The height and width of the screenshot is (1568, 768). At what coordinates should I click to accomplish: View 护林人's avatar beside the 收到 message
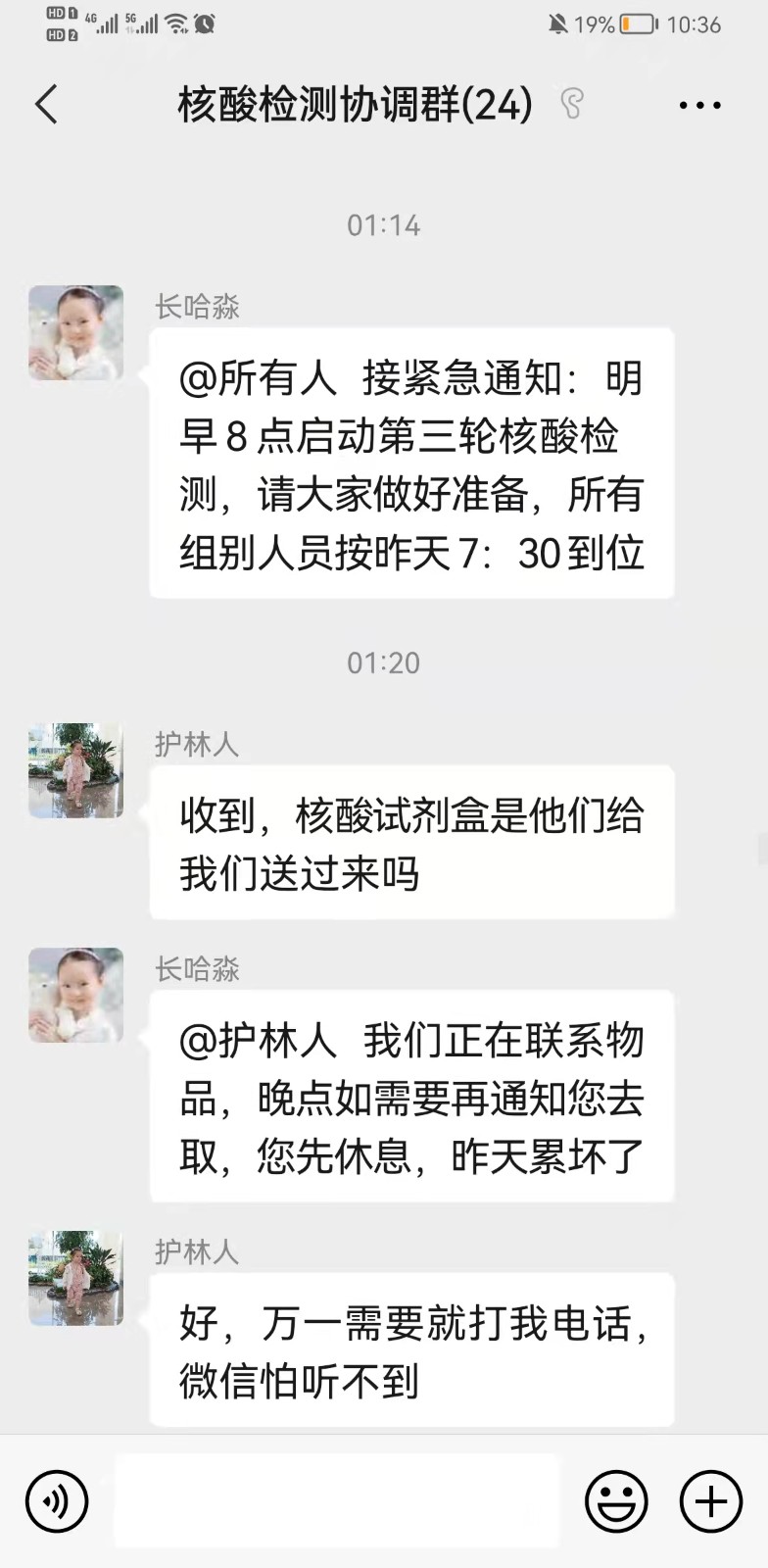pos(75,770)
